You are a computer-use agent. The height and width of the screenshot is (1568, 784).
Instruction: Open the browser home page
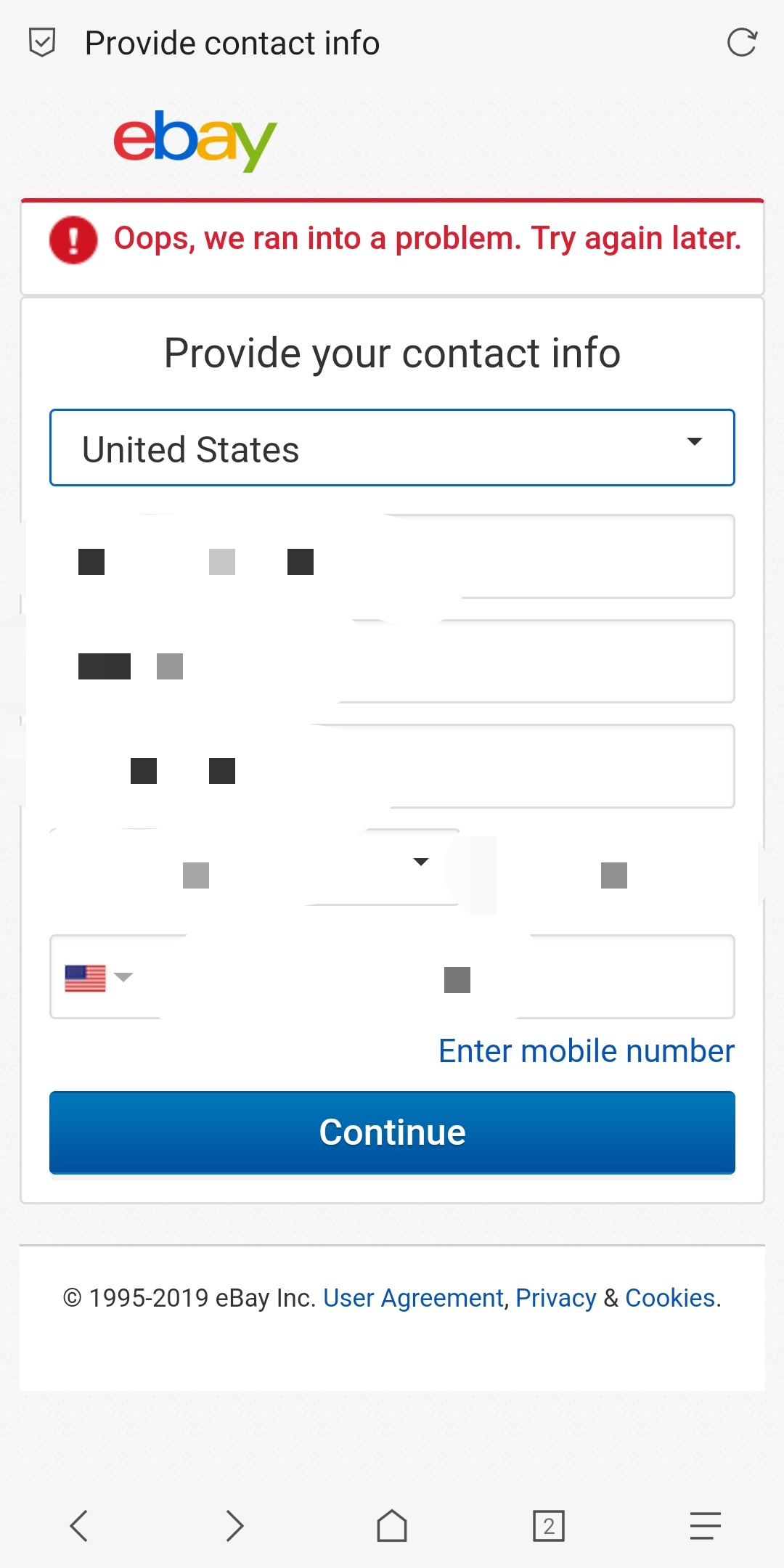point(392,1525)
